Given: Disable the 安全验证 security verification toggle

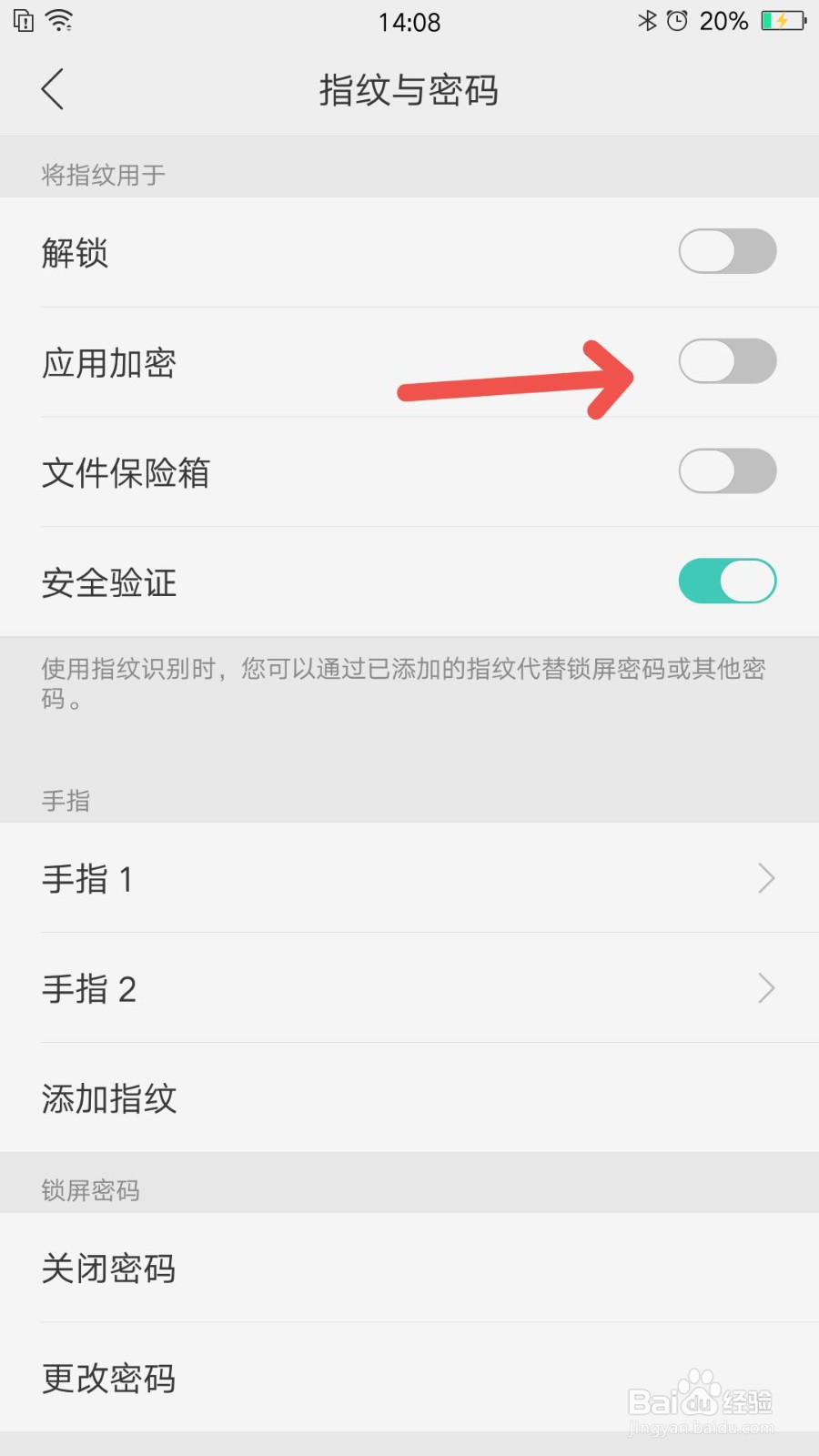Looking at the screenshot, I should (x=726, y=581).
